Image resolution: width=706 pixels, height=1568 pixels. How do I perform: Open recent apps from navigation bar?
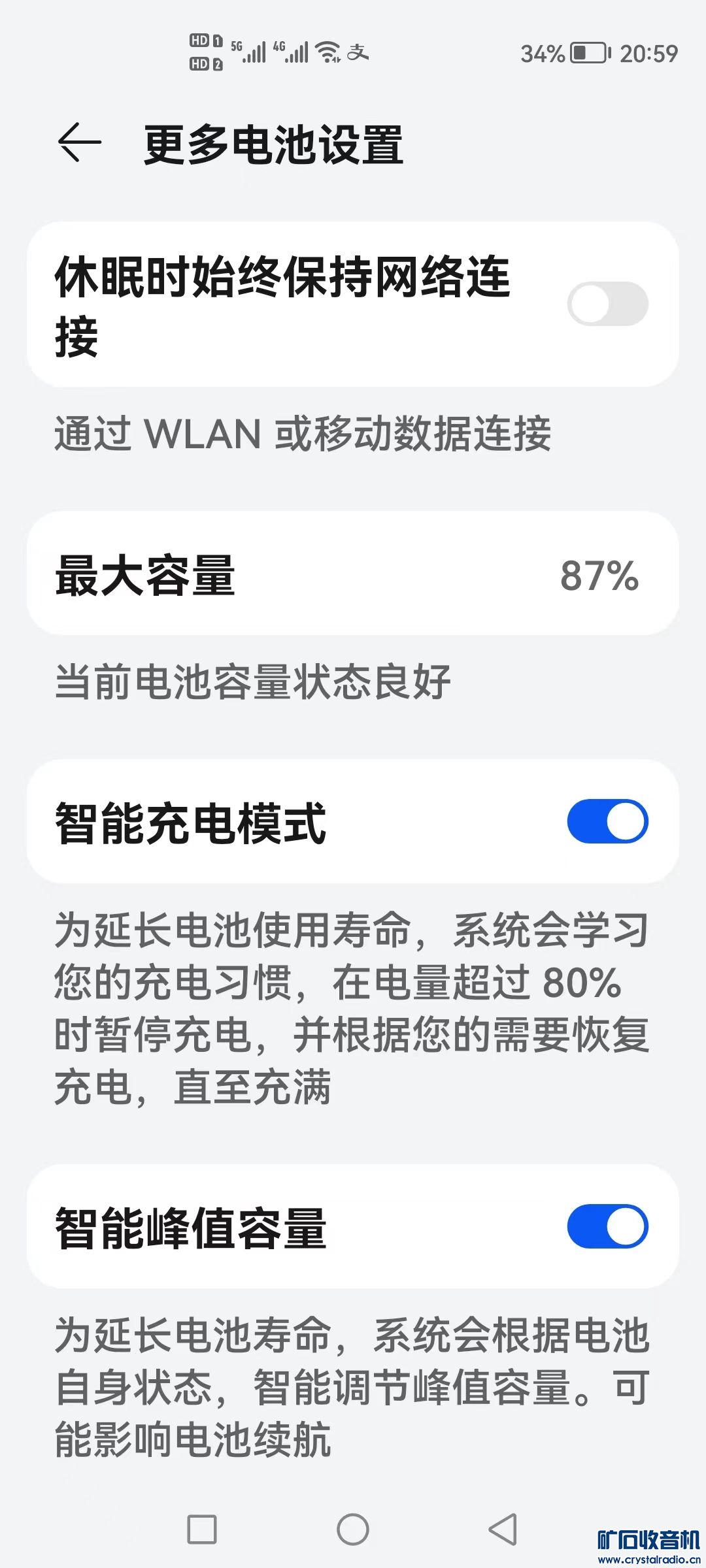coord(202,1529)
